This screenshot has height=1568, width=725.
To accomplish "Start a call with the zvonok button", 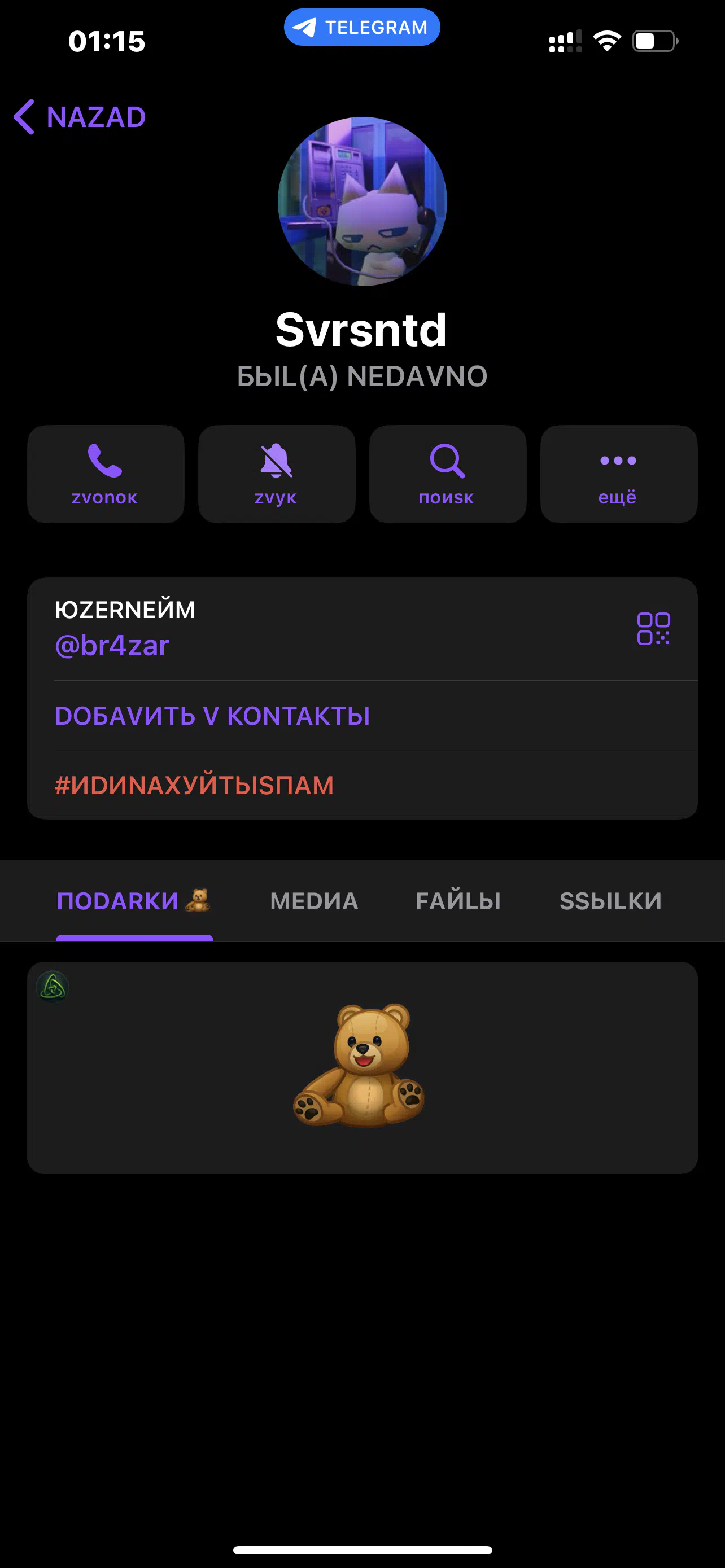I will click(x=106, y=474).
